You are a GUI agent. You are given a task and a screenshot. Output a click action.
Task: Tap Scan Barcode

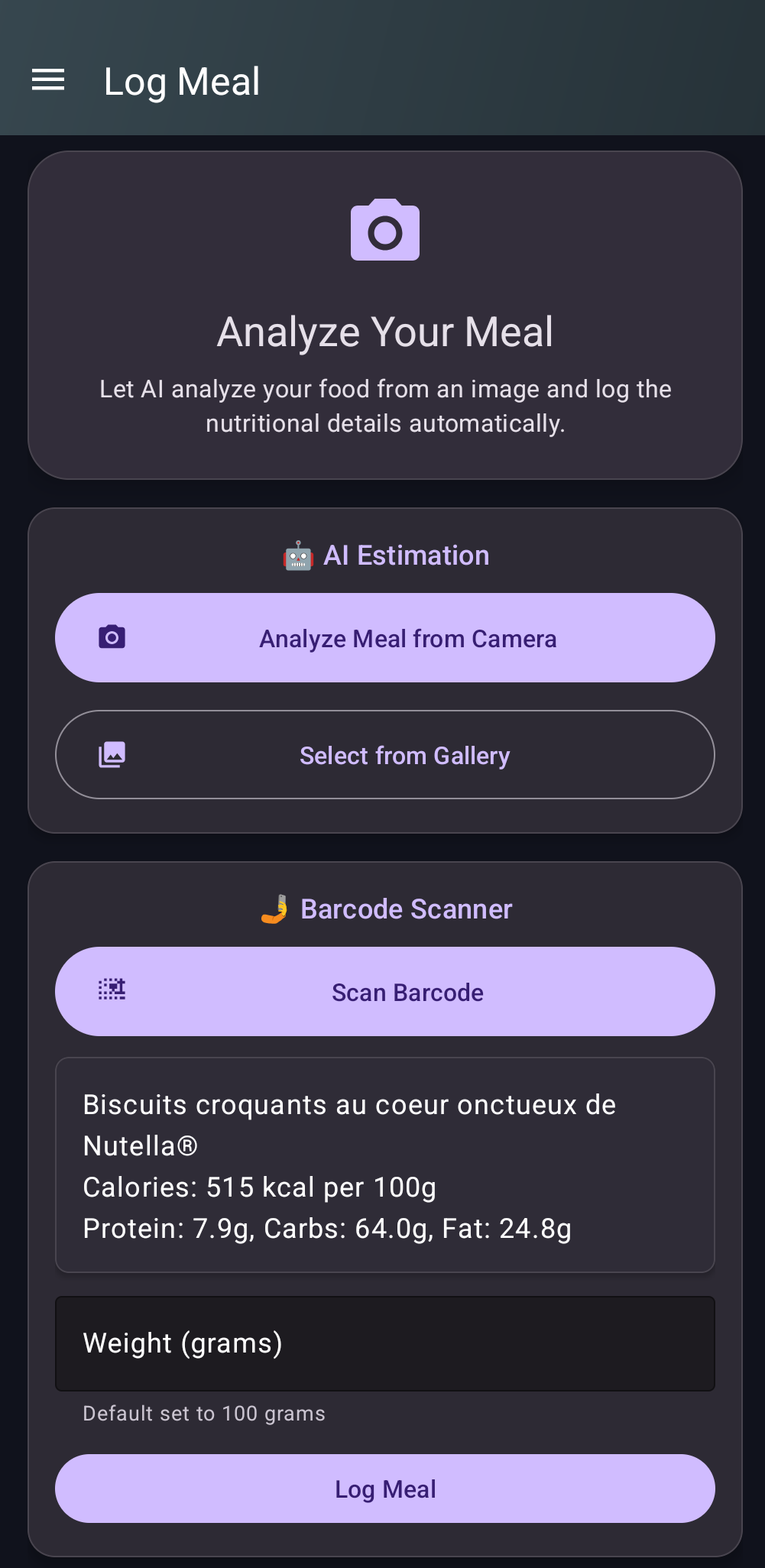point(384,991)
